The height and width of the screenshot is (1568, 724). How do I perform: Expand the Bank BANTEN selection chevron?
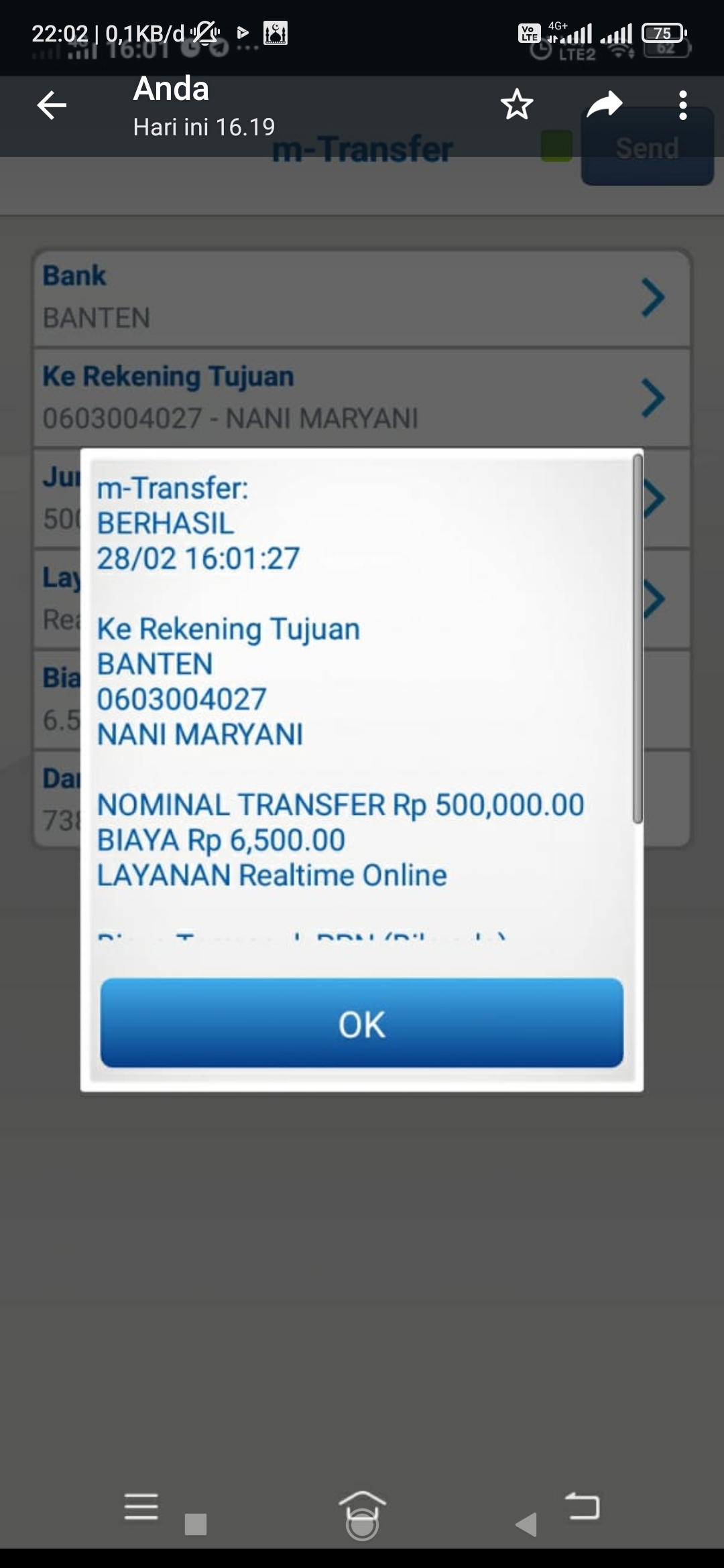652,297
